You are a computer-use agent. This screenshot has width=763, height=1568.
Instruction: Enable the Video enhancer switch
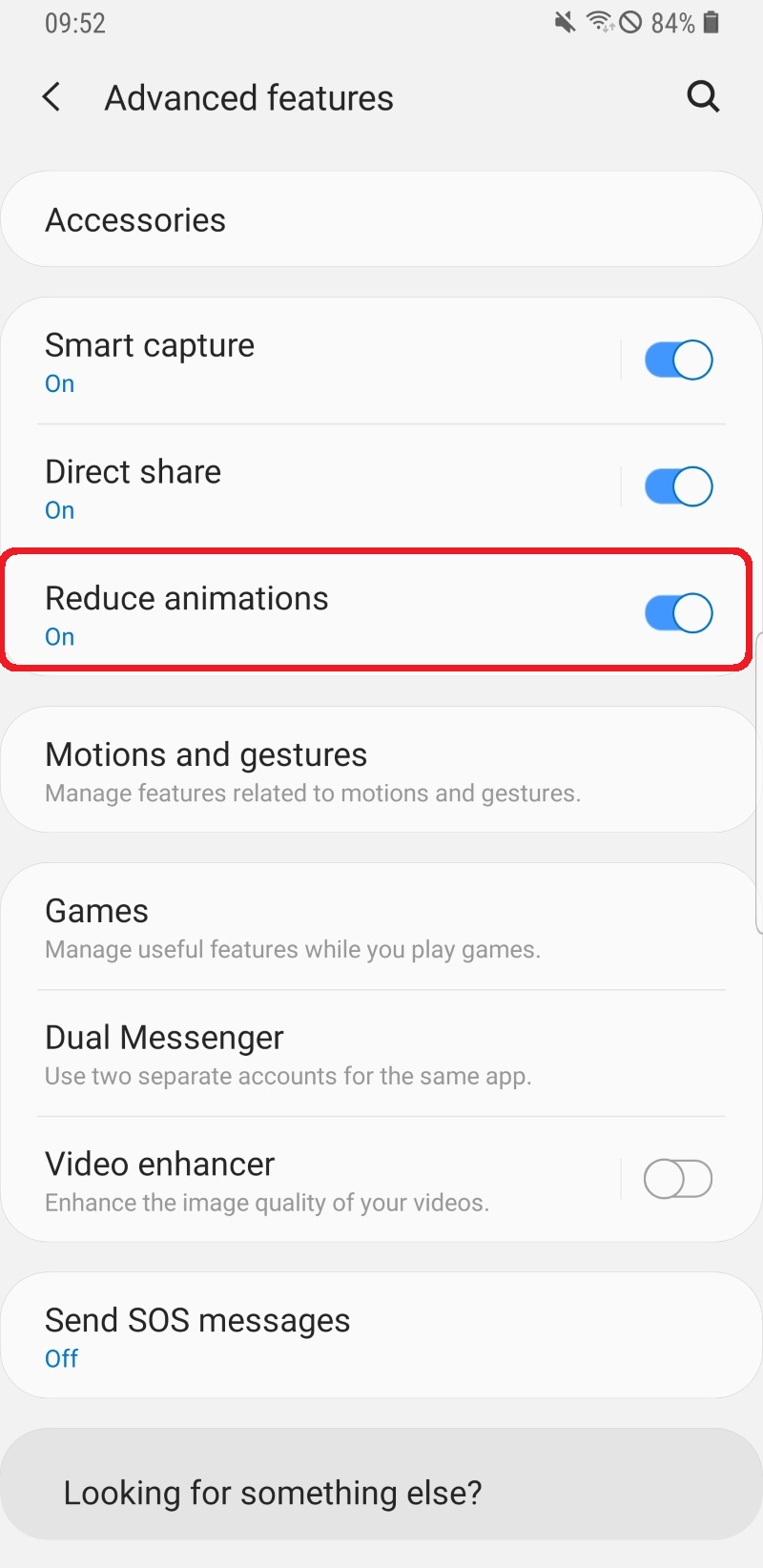(678, 1179)
